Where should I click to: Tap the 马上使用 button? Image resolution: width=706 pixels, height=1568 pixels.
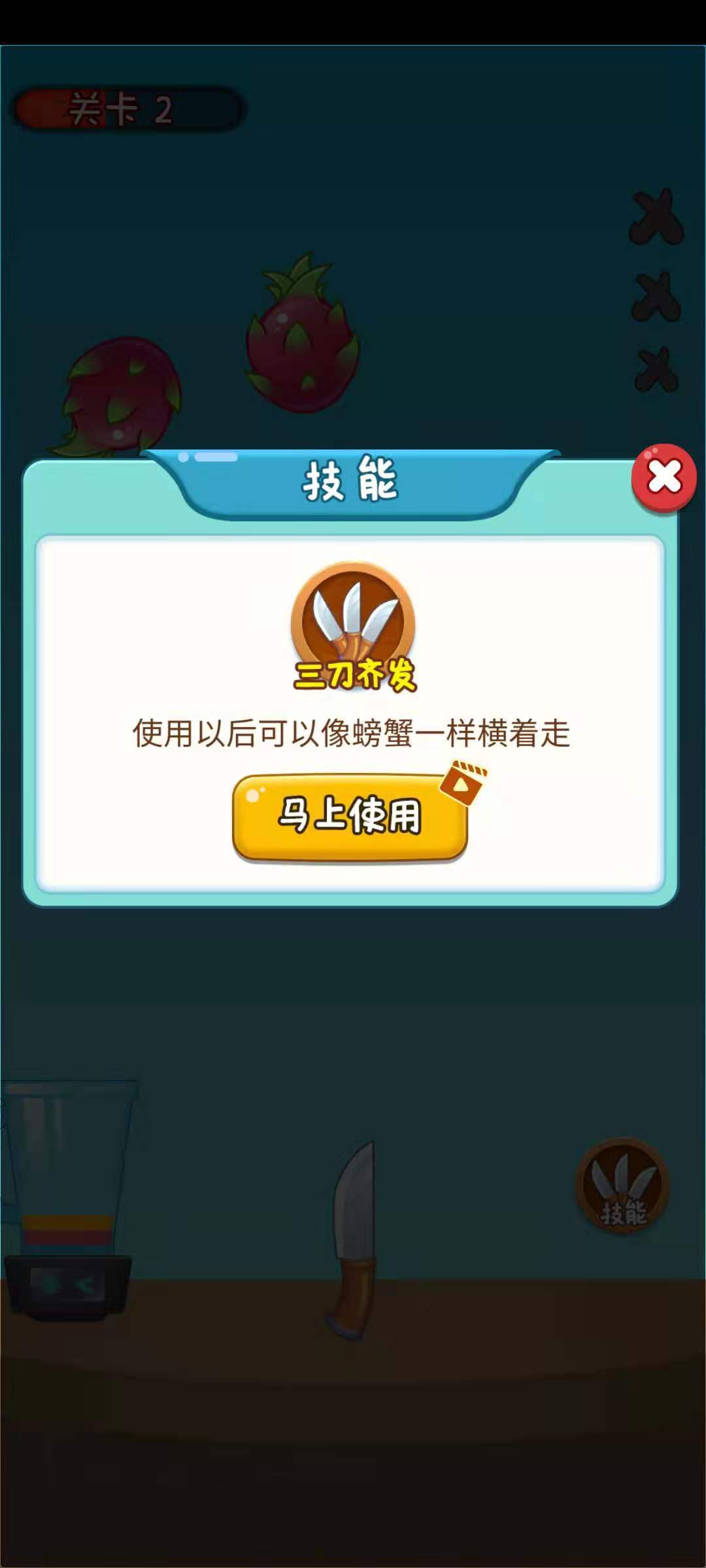350,817
